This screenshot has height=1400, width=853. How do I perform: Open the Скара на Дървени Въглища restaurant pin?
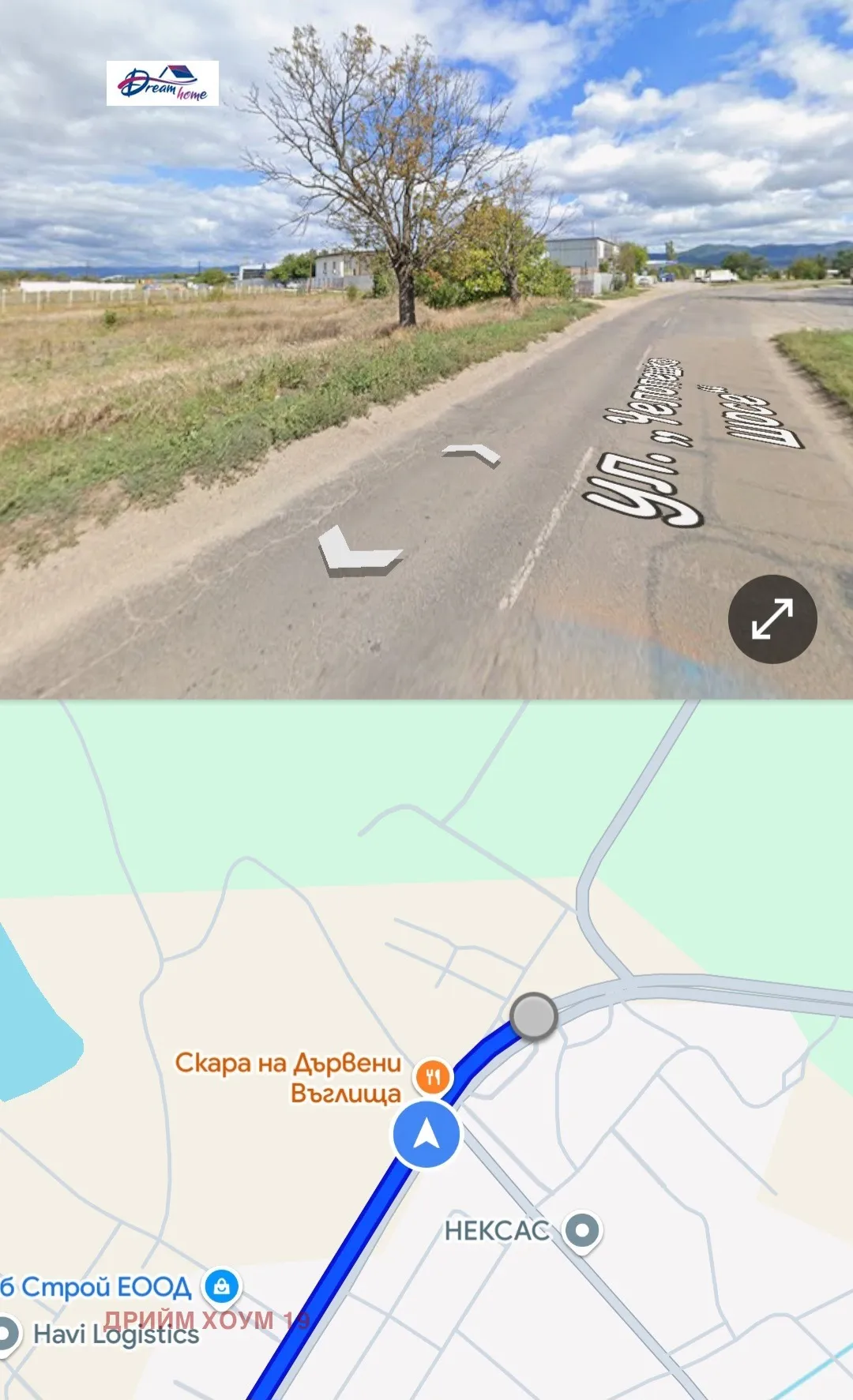point(433,1075)
